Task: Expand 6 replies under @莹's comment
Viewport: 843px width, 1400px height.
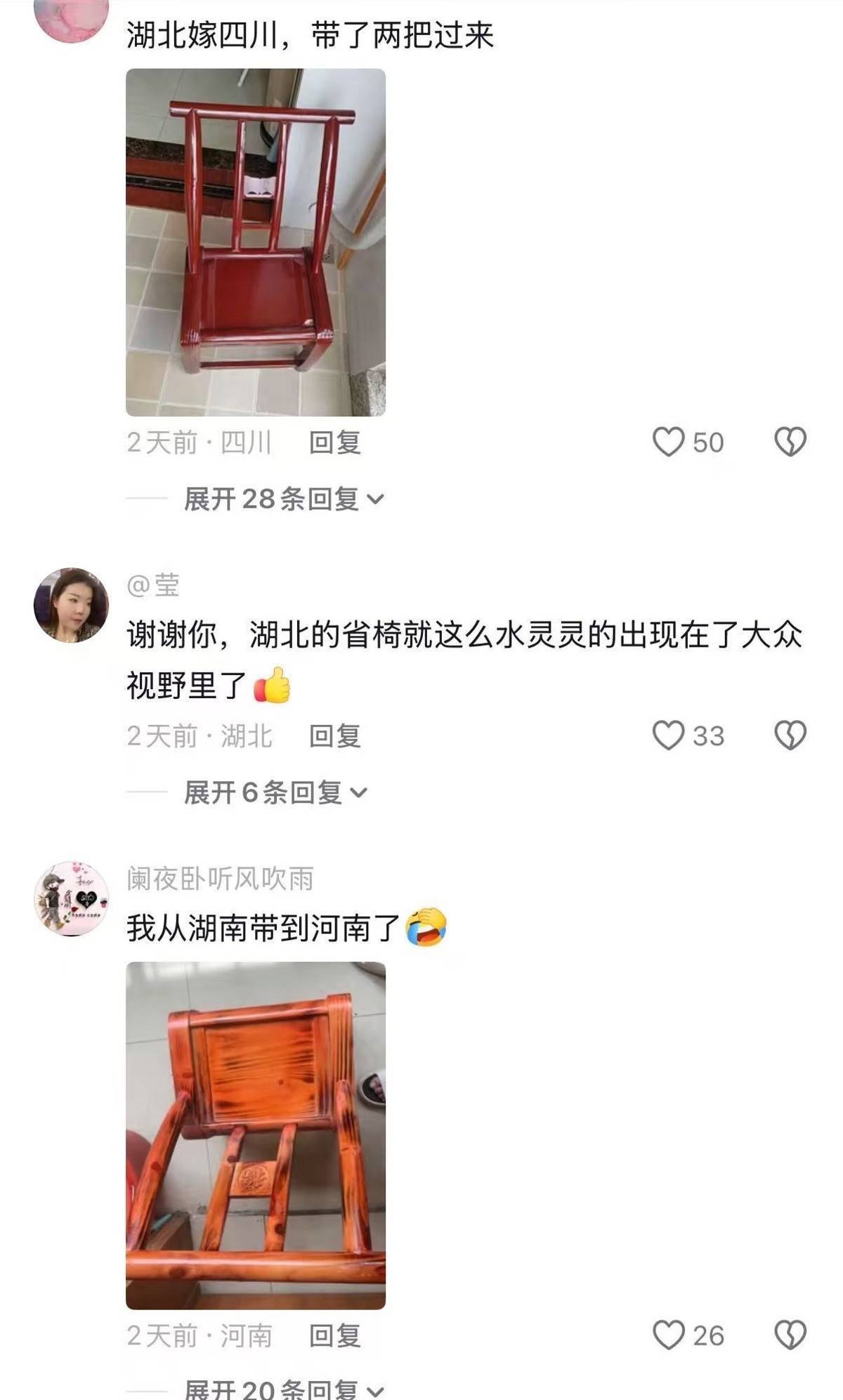Action: pyautogui.click(x=275, y=792)
